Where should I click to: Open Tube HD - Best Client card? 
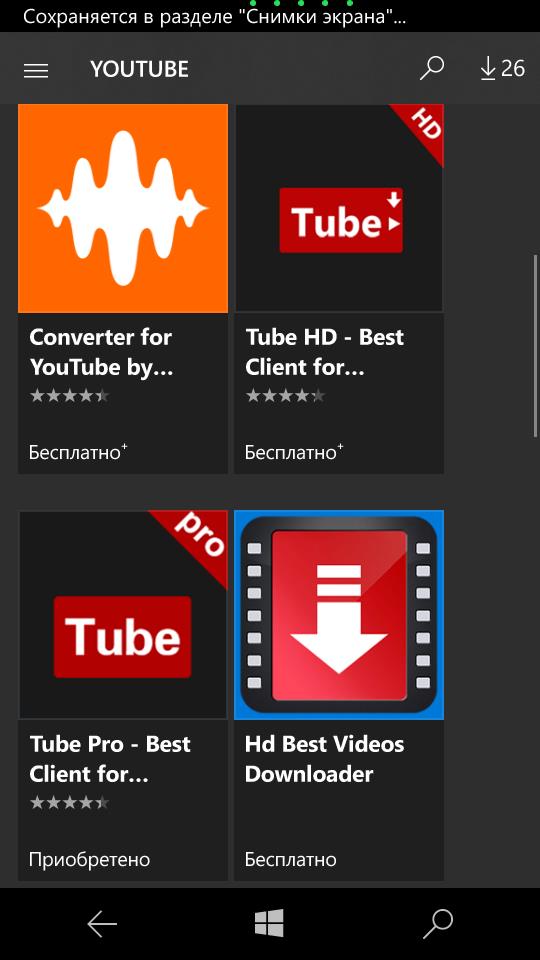(x=339, y=288)
